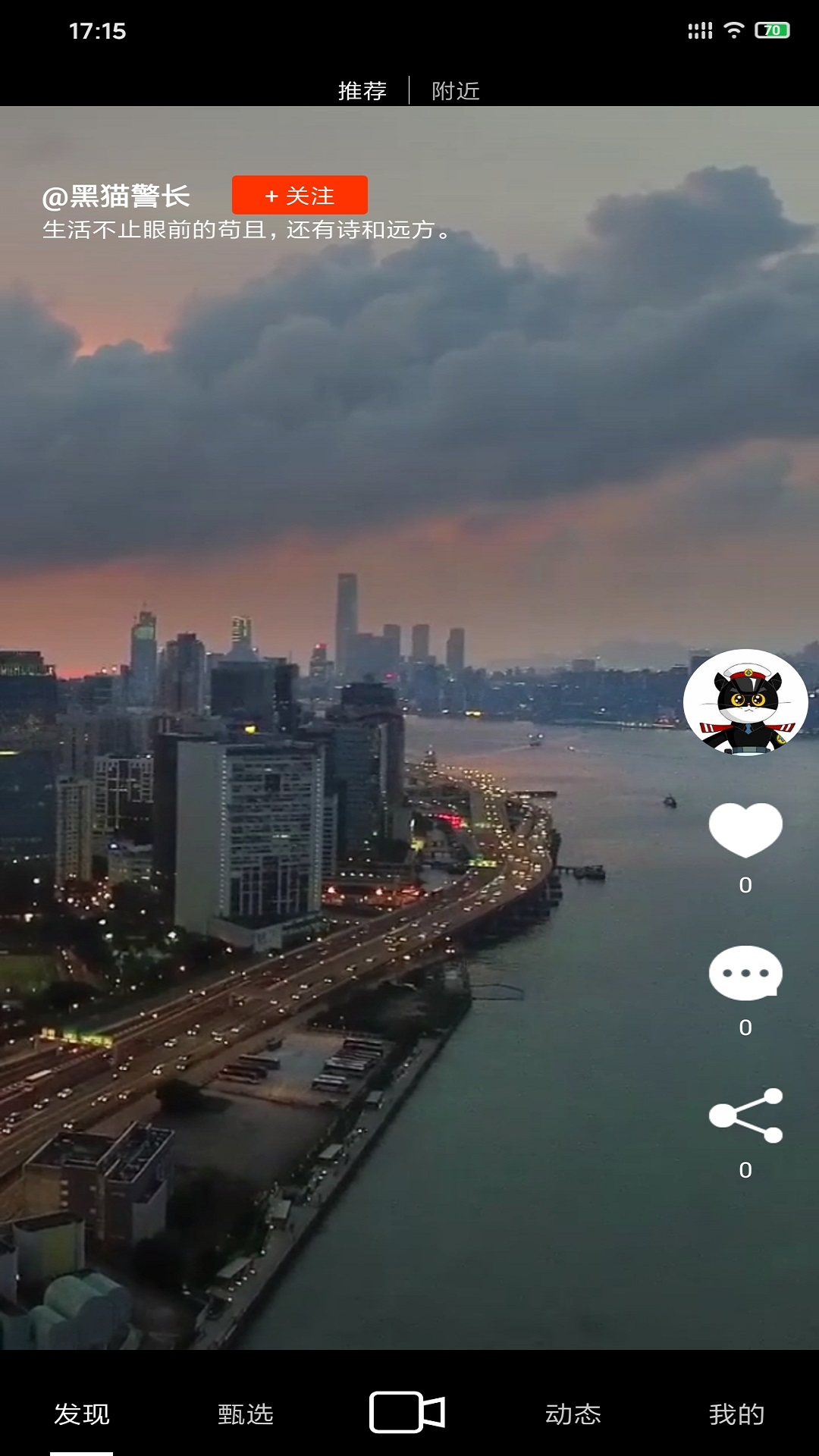Viewport: 819px width, 1456px height.
Task: Open the 黑猫警长 avatar profile
Action: (745, 702)
